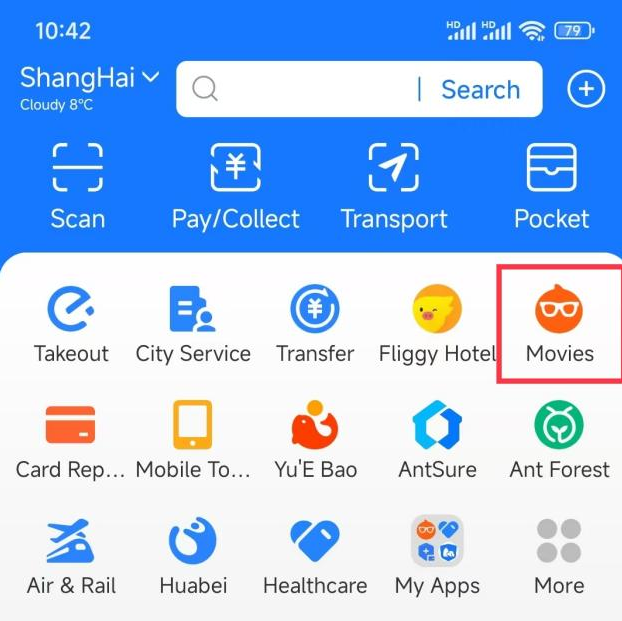Open Pocket
This screenshot has width=622, height=621.
[552, 186]
